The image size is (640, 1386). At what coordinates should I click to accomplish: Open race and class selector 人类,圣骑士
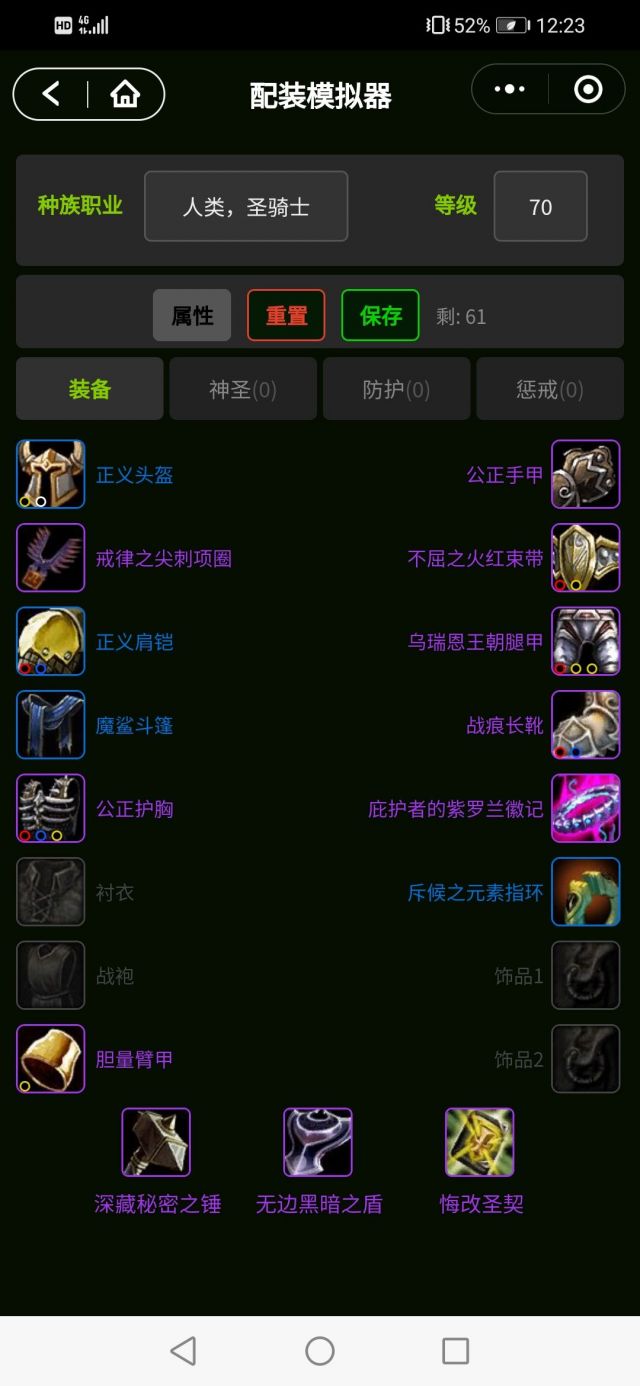coord(246,207)
